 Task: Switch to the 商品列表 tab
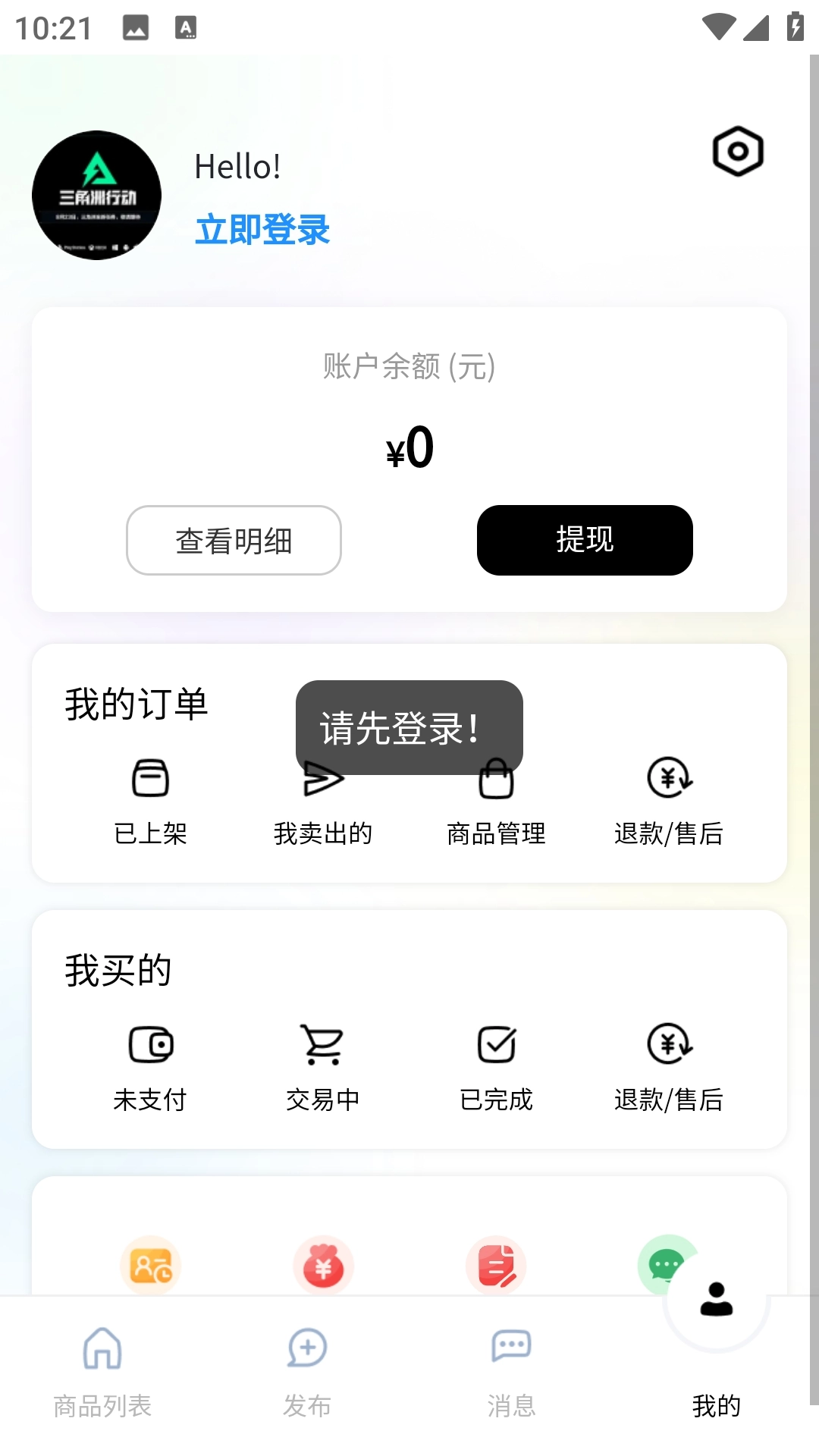pos(102,1373)
